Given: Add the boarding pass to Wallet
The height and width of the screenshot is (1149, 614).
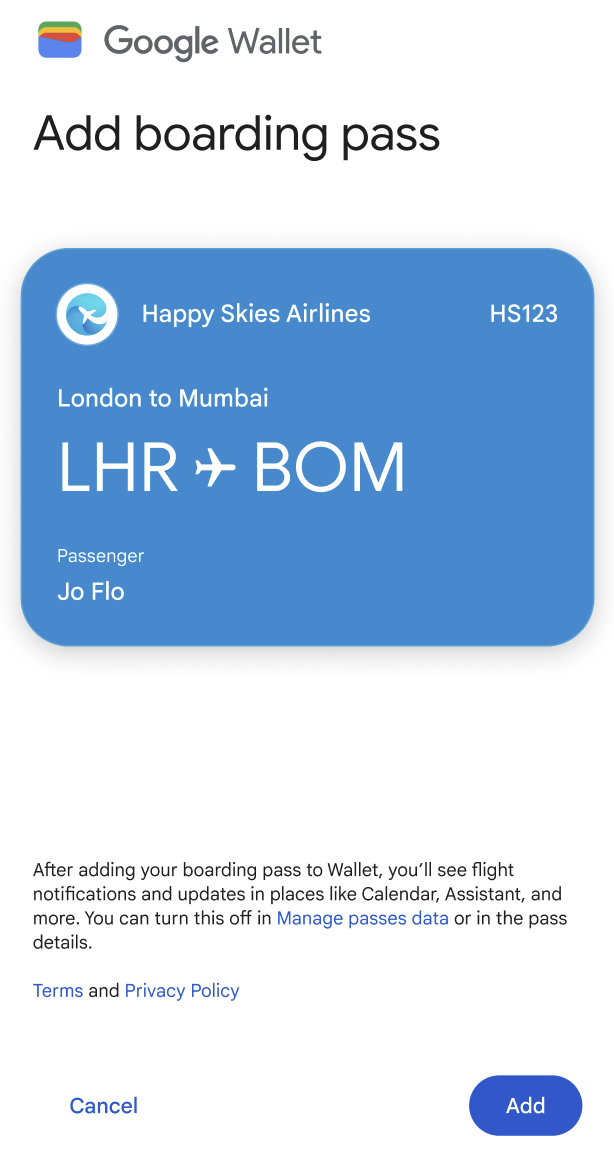Looking at the screenshot, I should [x=525, y=1105].
